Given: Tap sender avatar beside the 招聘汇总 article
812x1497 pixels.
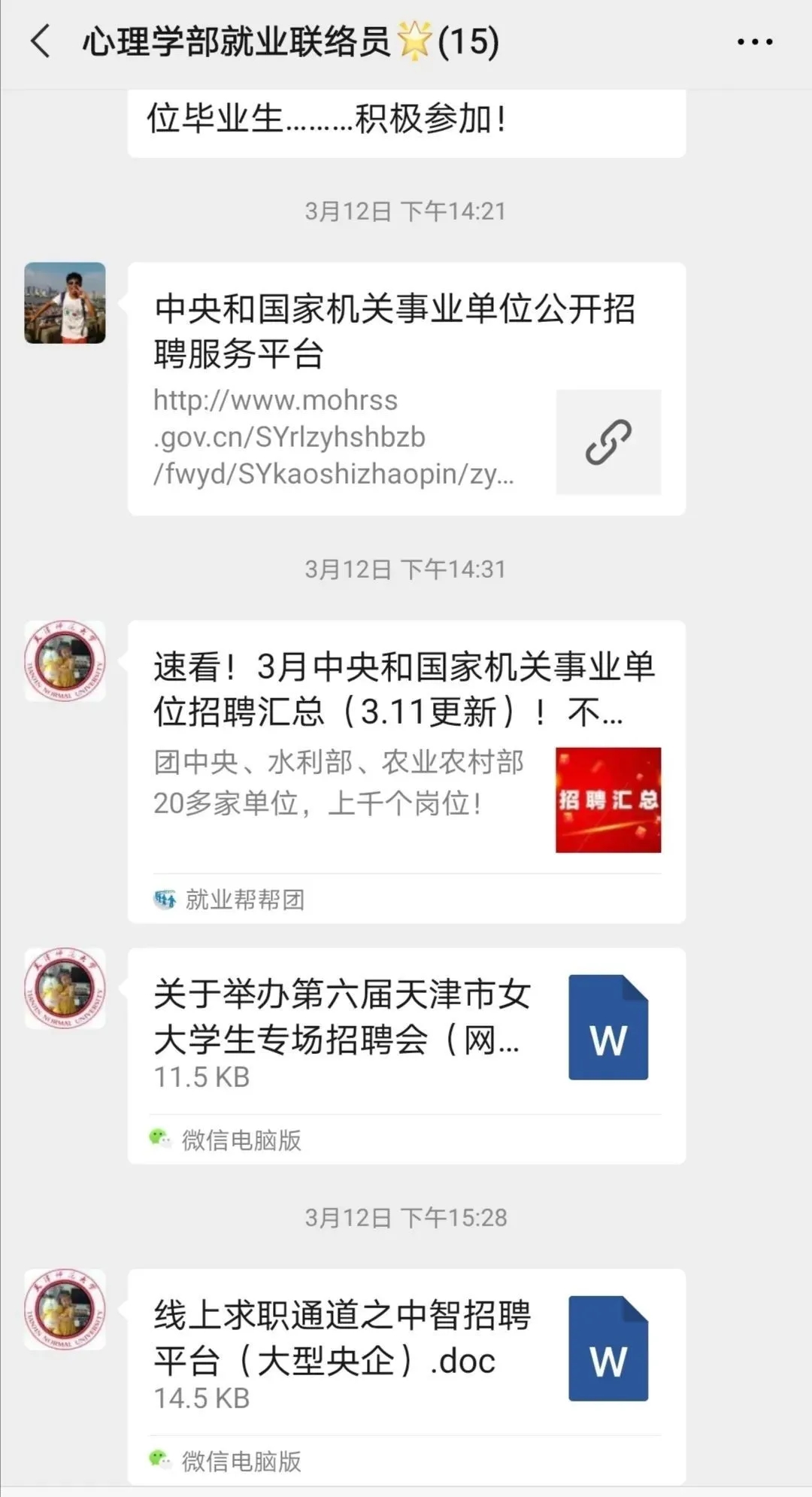Looking at the screenshot, I should point(65,661).
